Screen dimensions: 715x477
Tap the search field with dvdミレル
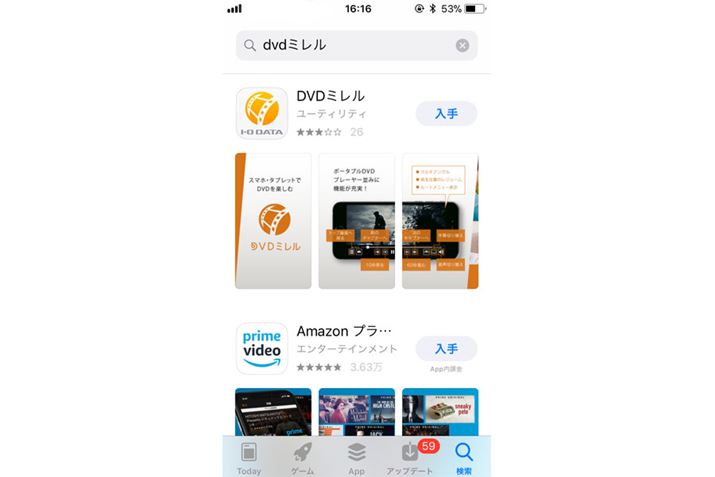340,45
